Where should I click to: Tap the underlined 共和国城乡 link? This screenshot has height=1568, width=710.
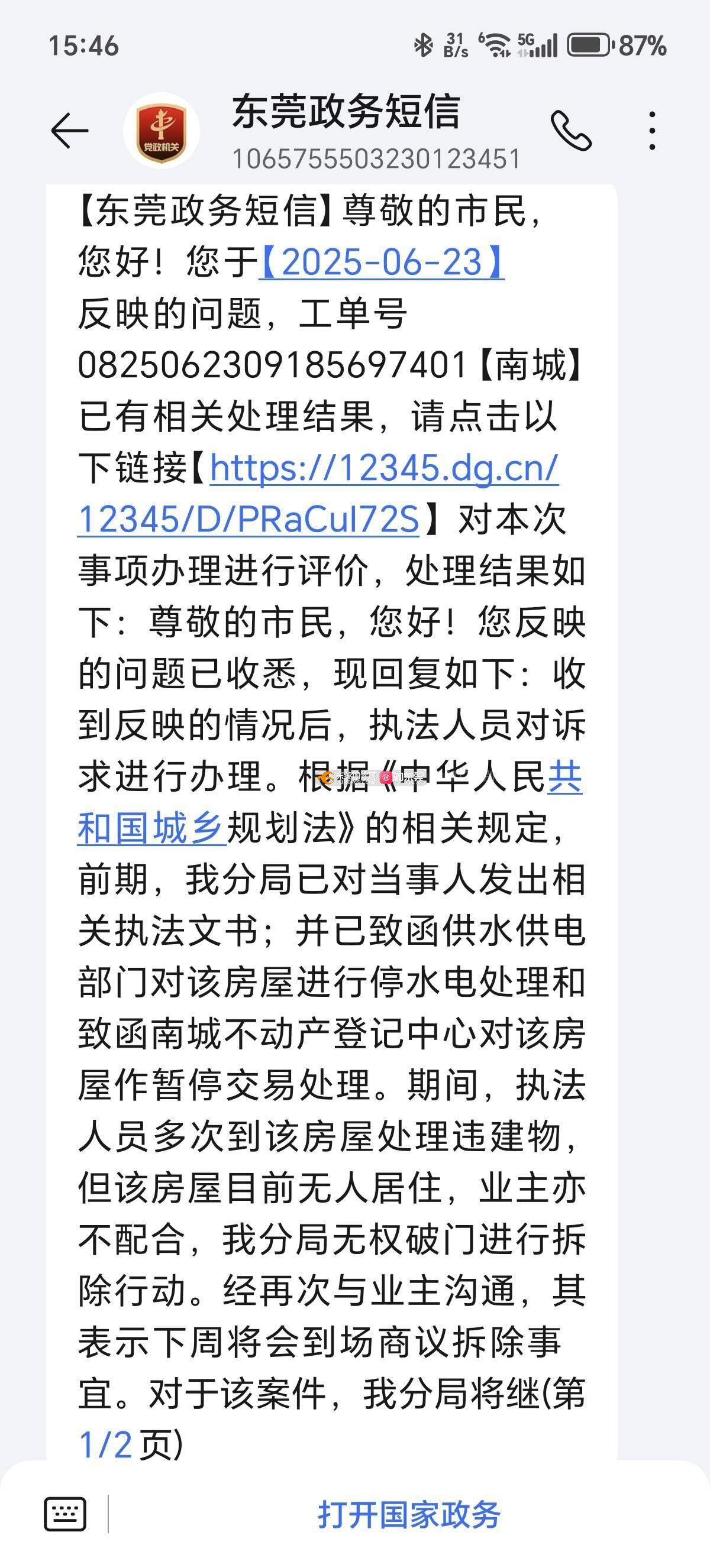(x=152, y=829)
